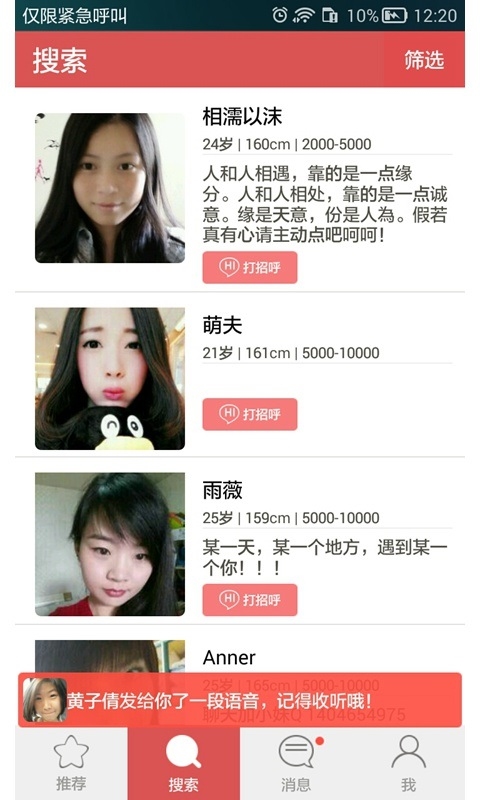View 萌夫's profile picture

(x=110, y=379)
